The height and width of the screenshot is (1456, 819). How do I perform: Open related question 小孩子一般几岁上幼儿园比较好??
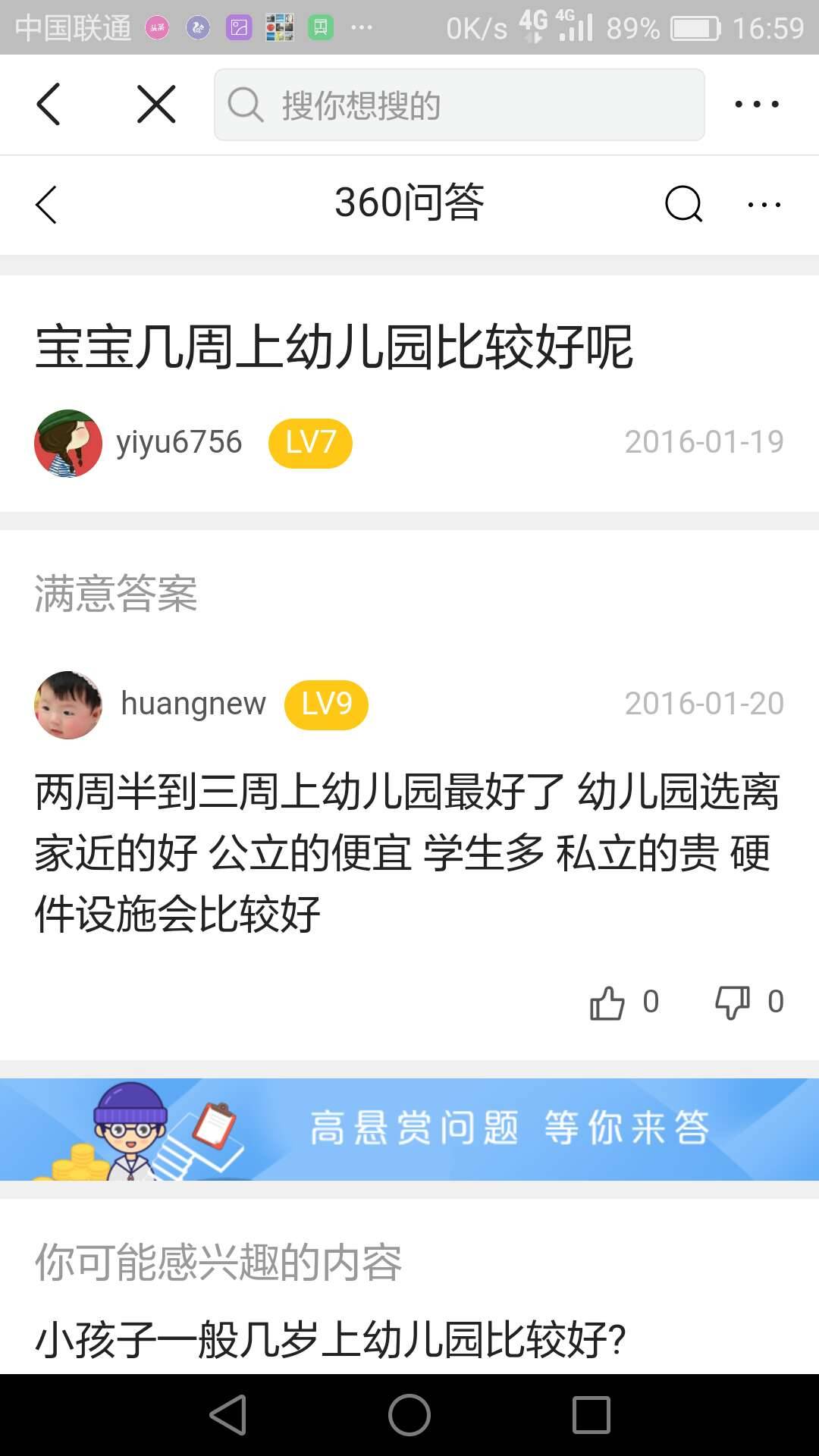pos(331,1339)
